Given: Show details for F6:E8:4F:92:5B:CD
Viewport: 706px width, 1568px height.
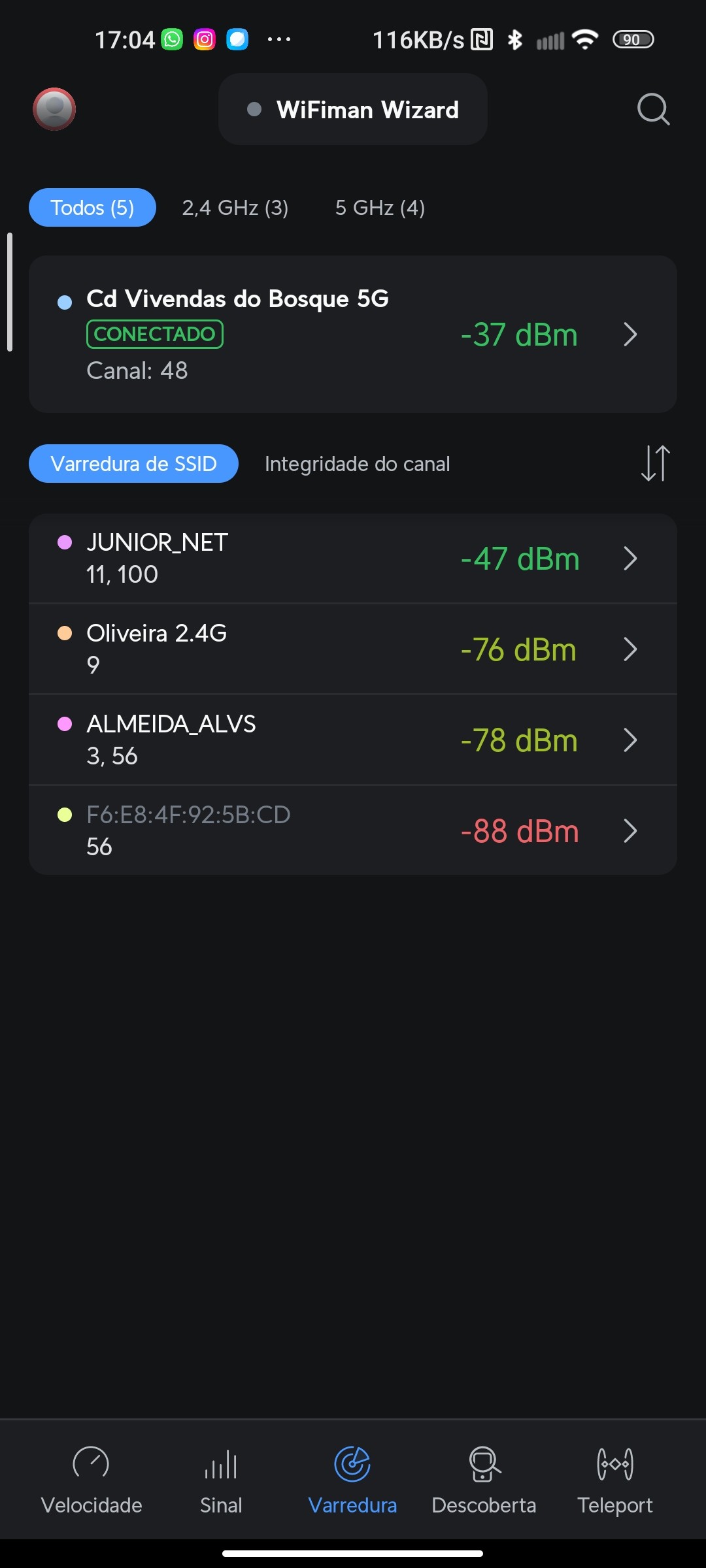Looking at the screenshot, I should point(353,831).
